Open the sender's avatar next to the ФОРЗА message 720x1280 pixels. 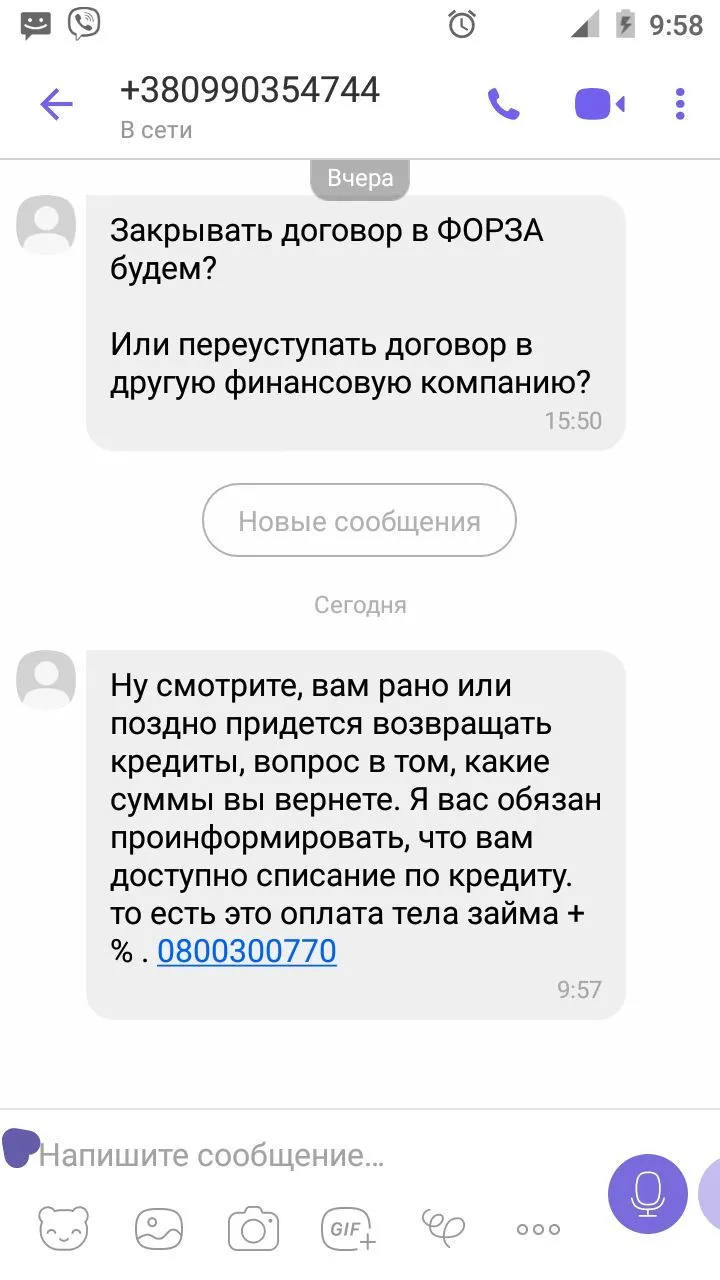[x=46, y=224]
